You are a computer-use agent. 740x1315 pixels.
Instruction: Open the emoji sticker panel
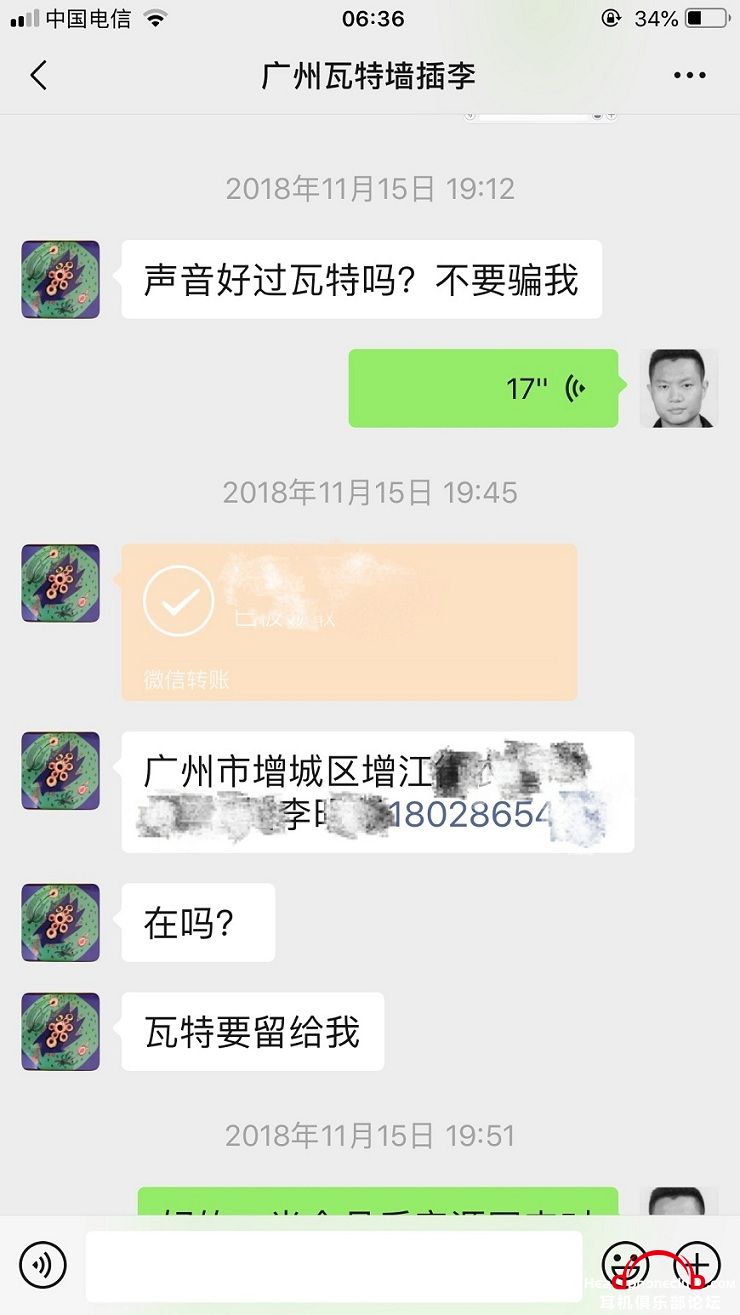625,1264
